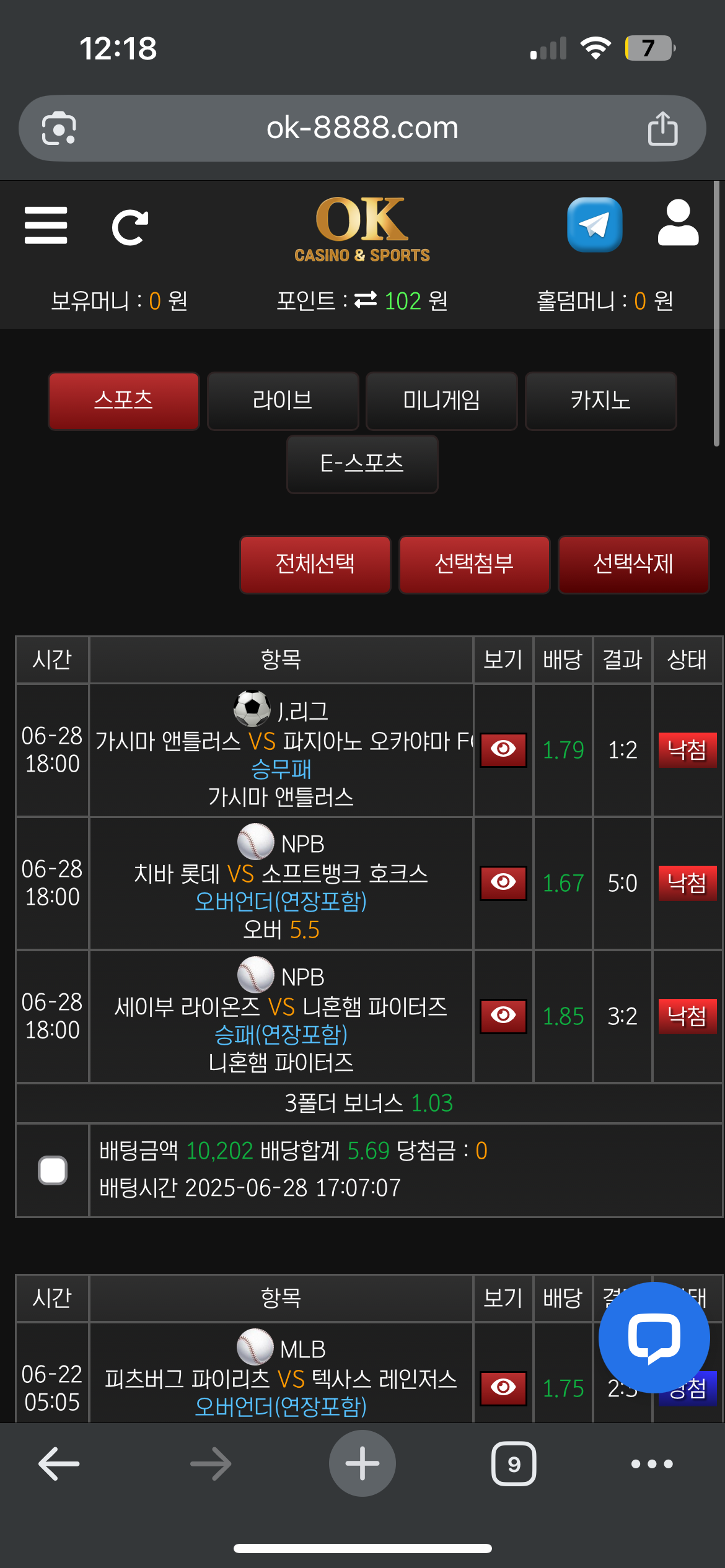This screenshot has width=725, height=1568.
Task: Tap the 선택삭제 button
Action: [633, 564]
